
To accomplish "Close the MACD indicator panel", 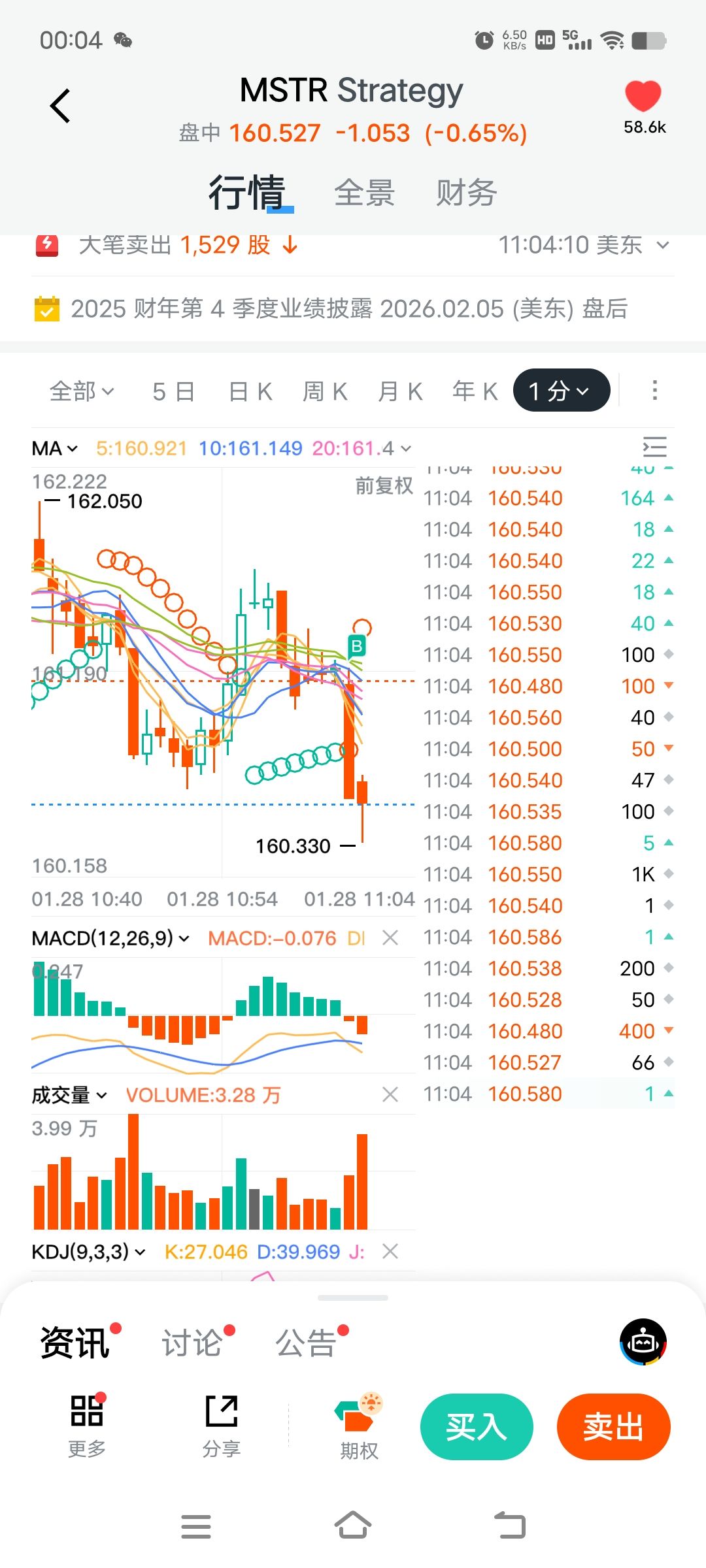I will [390, 938].
